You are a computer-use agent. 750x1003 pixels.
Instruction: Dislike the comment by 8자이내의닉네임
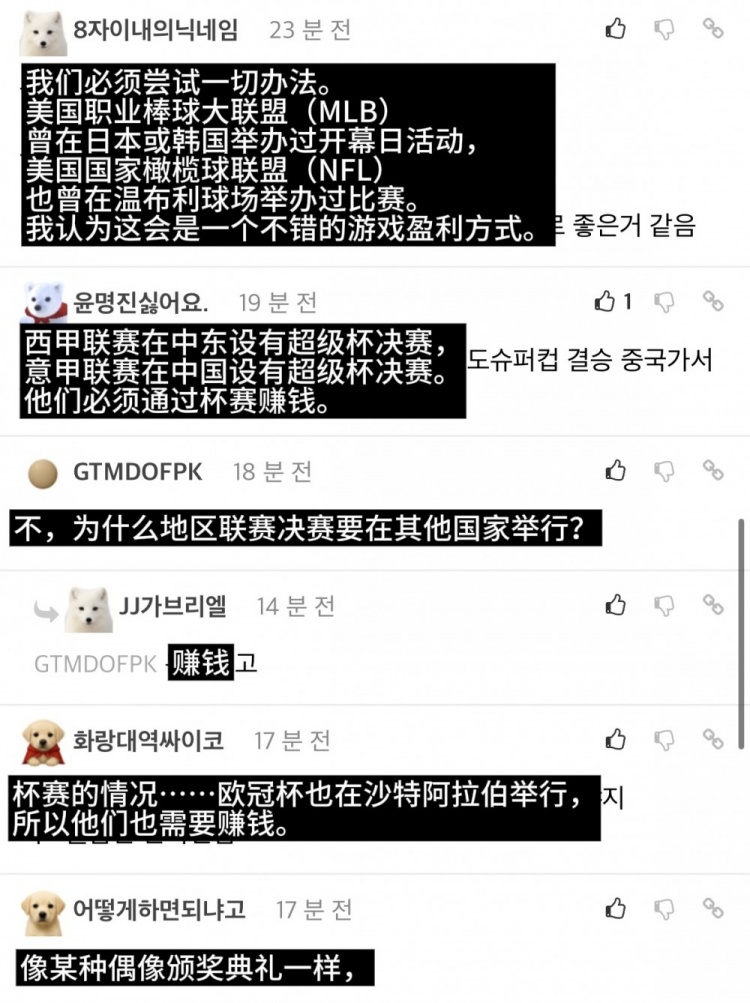click(x=664, y=29)
